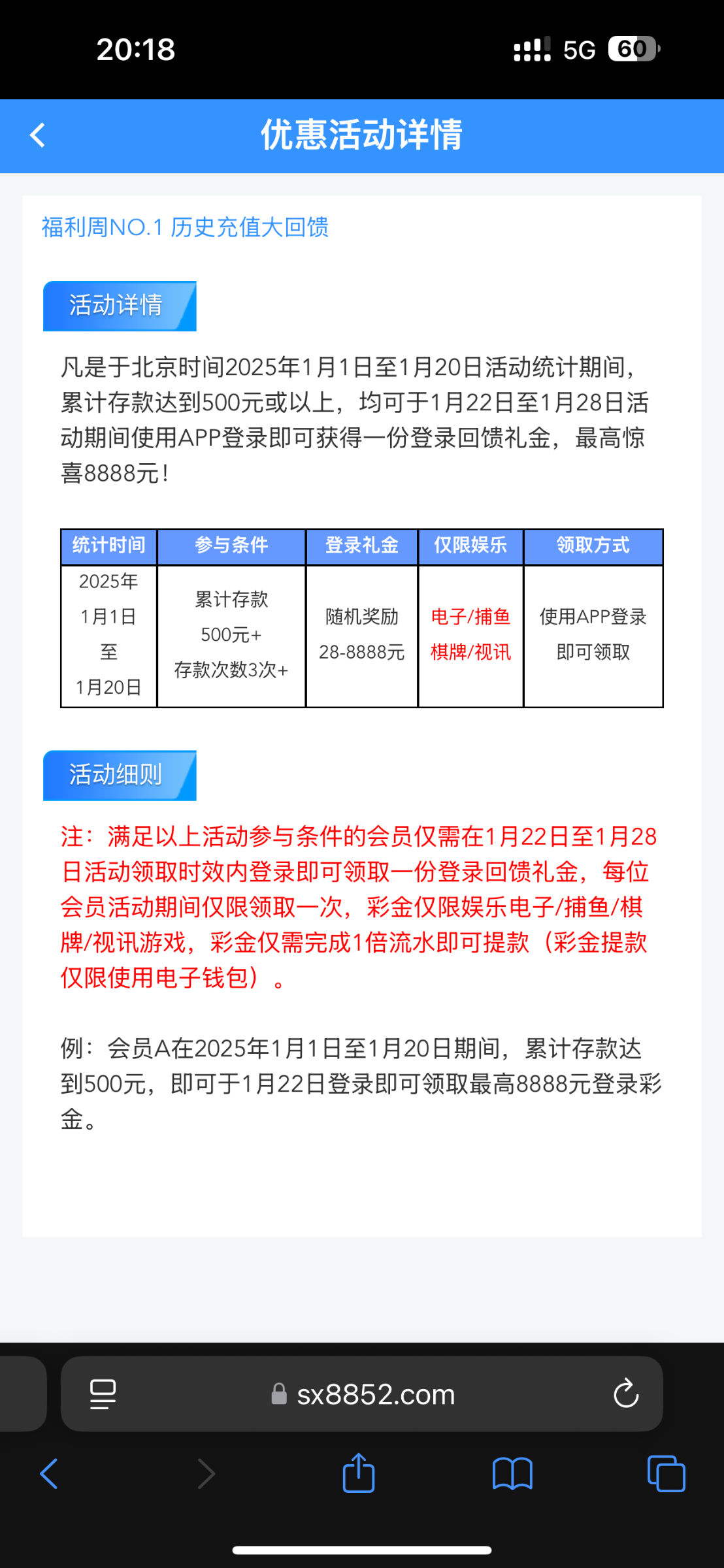Open the Safari page settings menu icon
724x1568 pixels.
pos(103,1394)
